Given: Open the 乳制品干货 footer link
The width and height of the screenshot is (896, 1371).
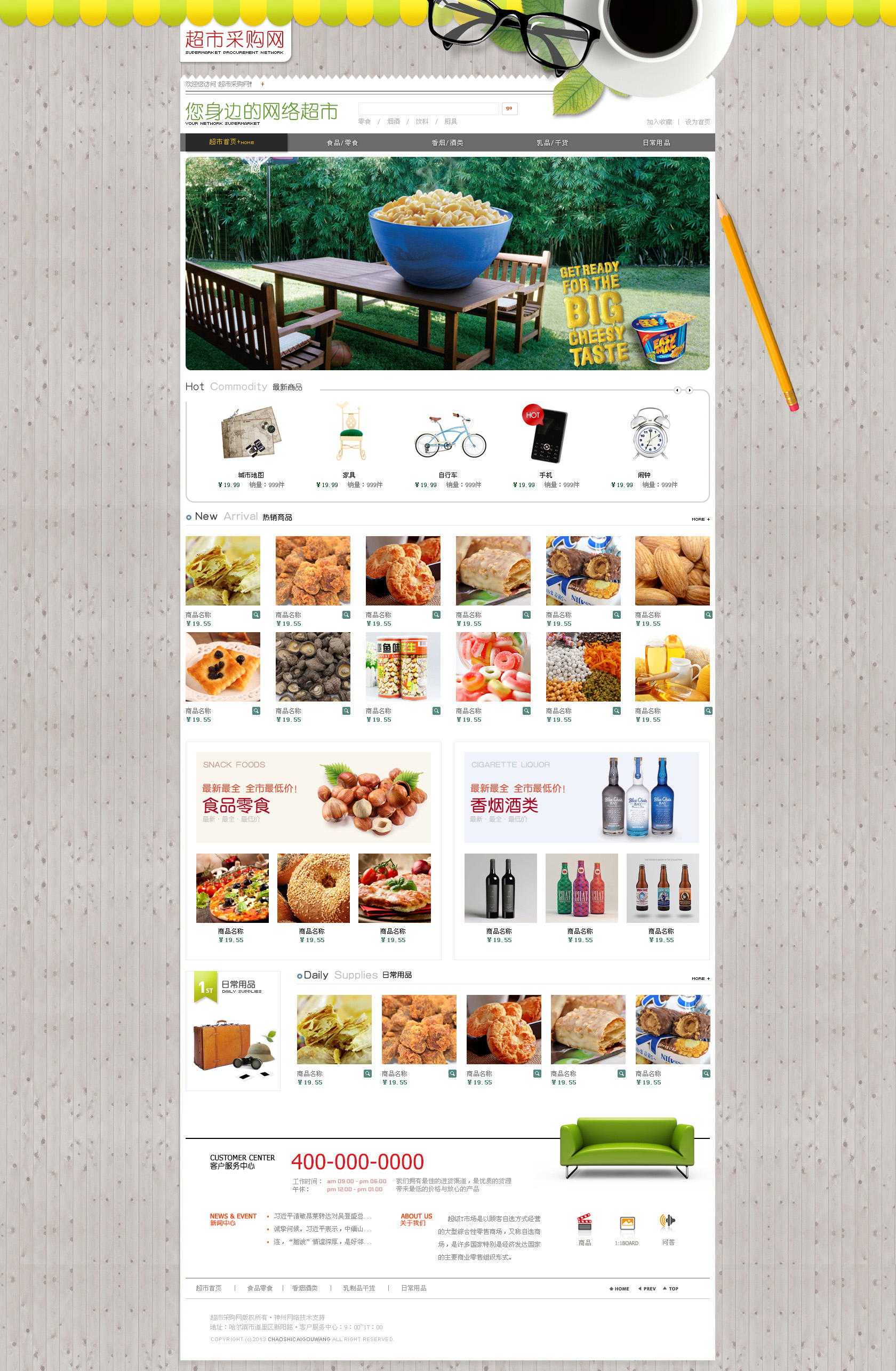Looking at the screenshot, I should (x=359, y=1288).
